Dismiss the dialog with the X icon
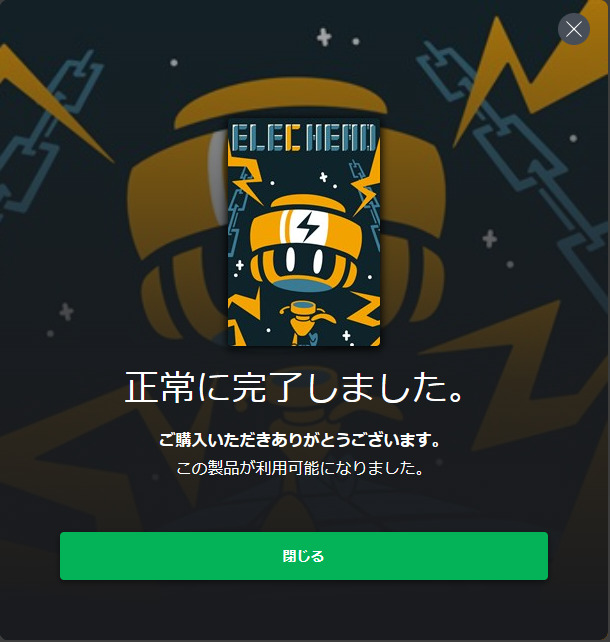The width and height of the screenshot is (610, 642). click(573, 29)
